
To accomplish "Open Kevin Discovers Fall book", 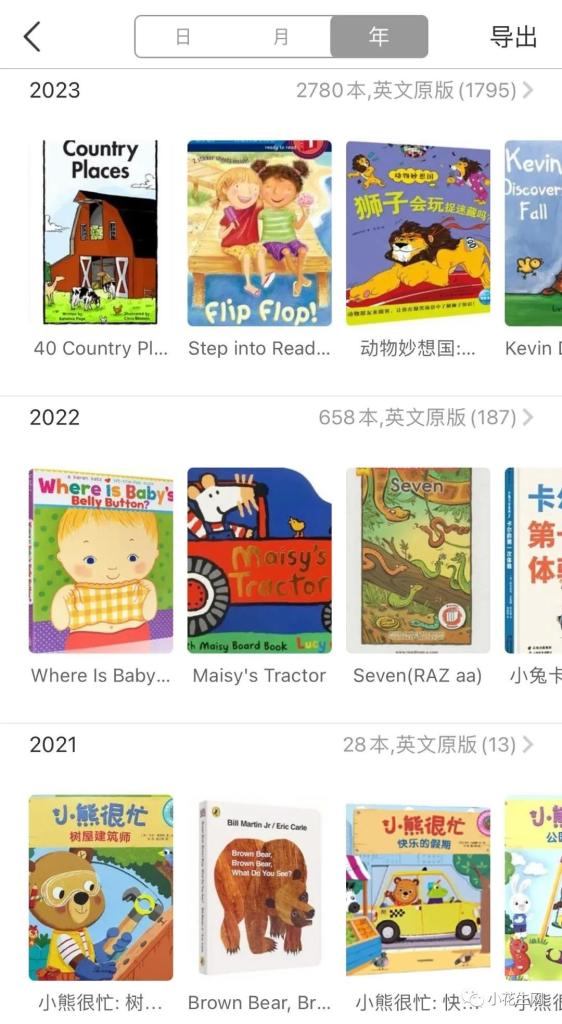I will [x=533, y=232].
